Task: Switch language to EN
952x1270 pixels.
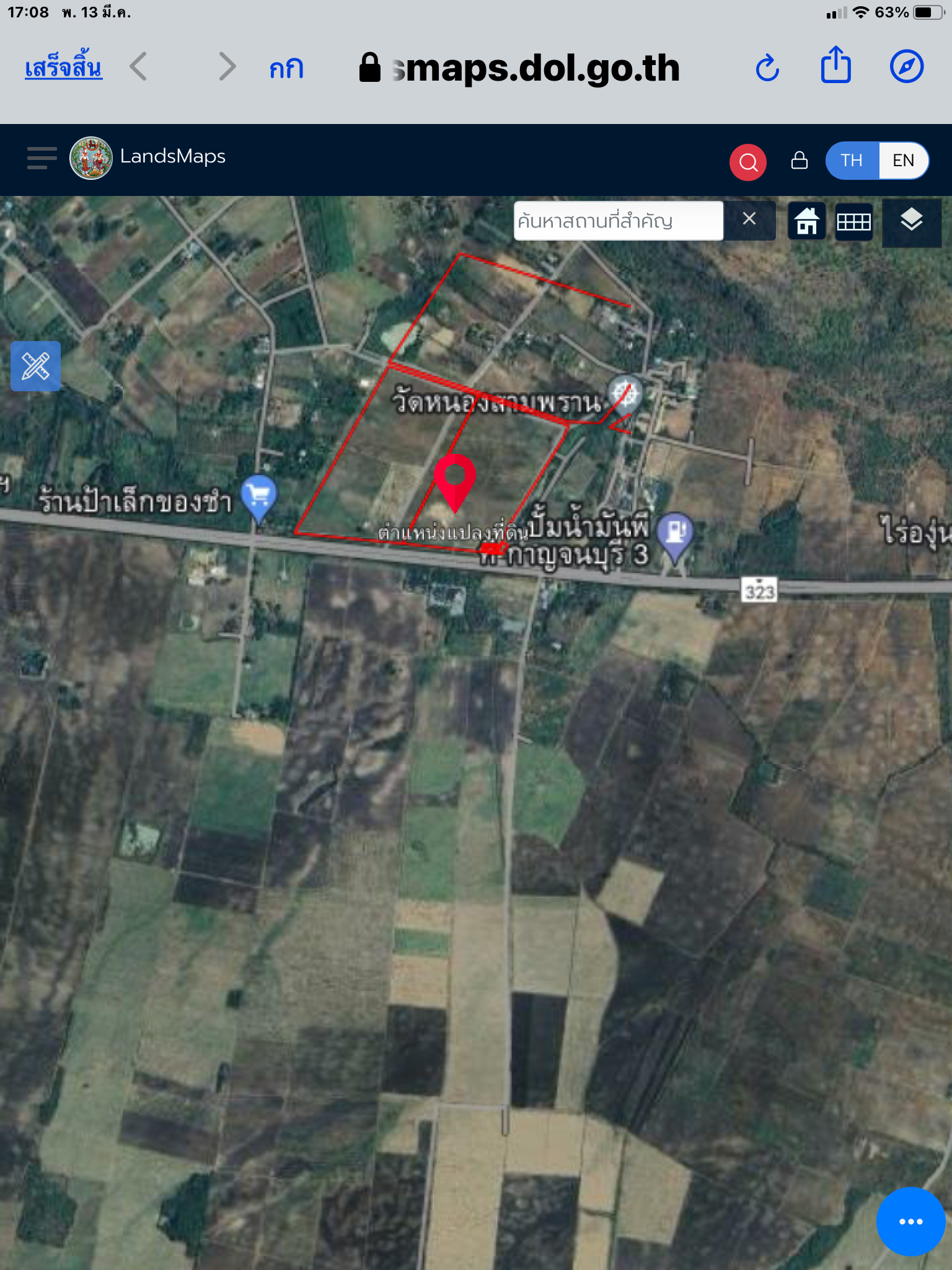Action: pyautogui.click(x=903, y=161)
